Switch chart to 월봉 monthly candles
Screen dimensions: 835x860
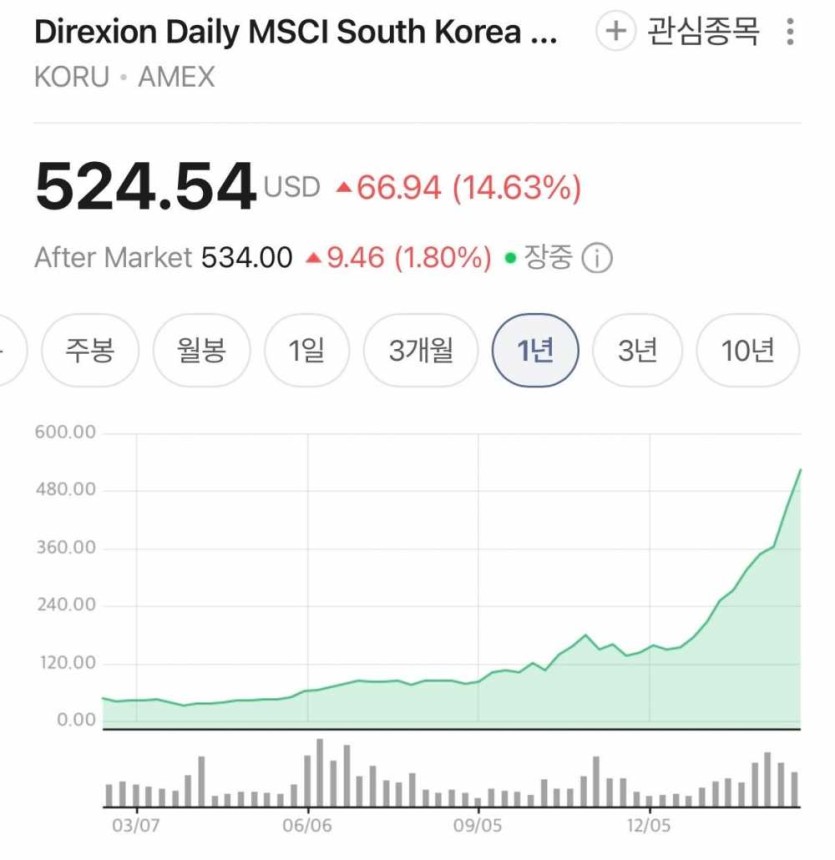tap(201, 350)
